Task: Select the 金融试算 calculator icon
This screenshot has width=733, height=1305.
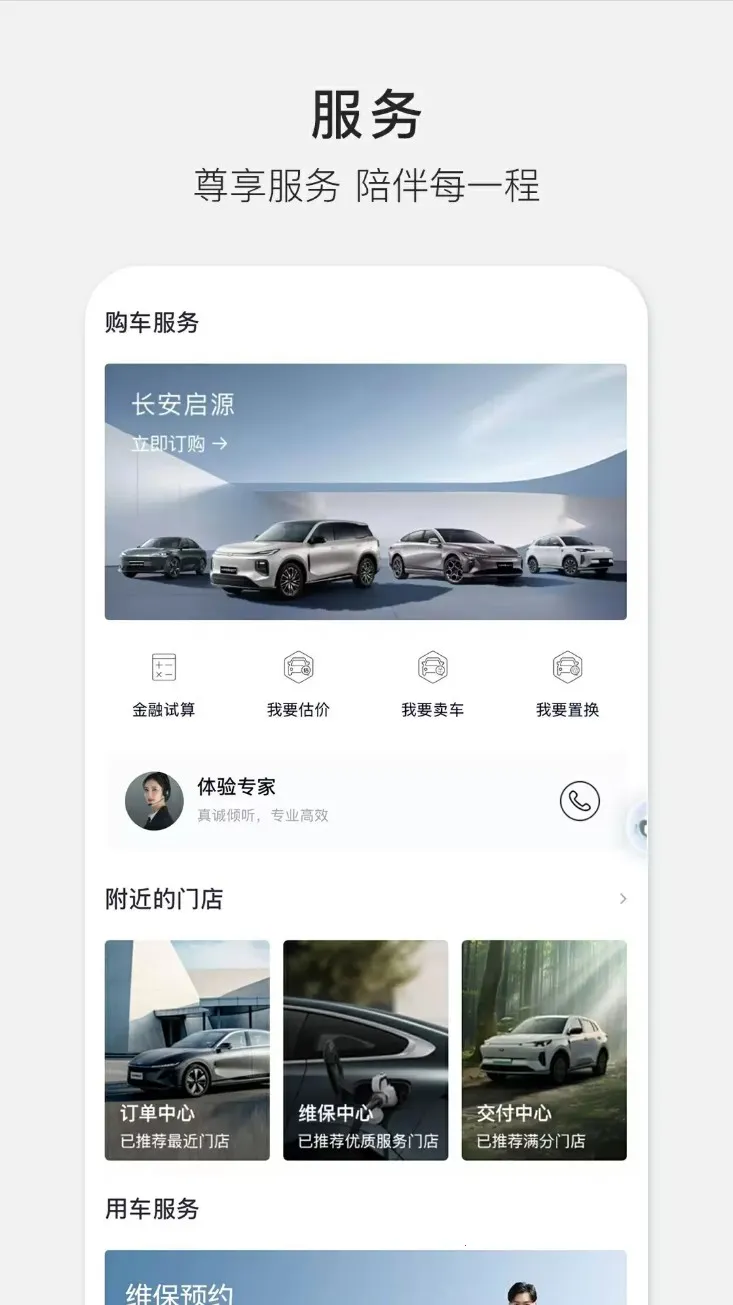Action: tap(163, 666)
